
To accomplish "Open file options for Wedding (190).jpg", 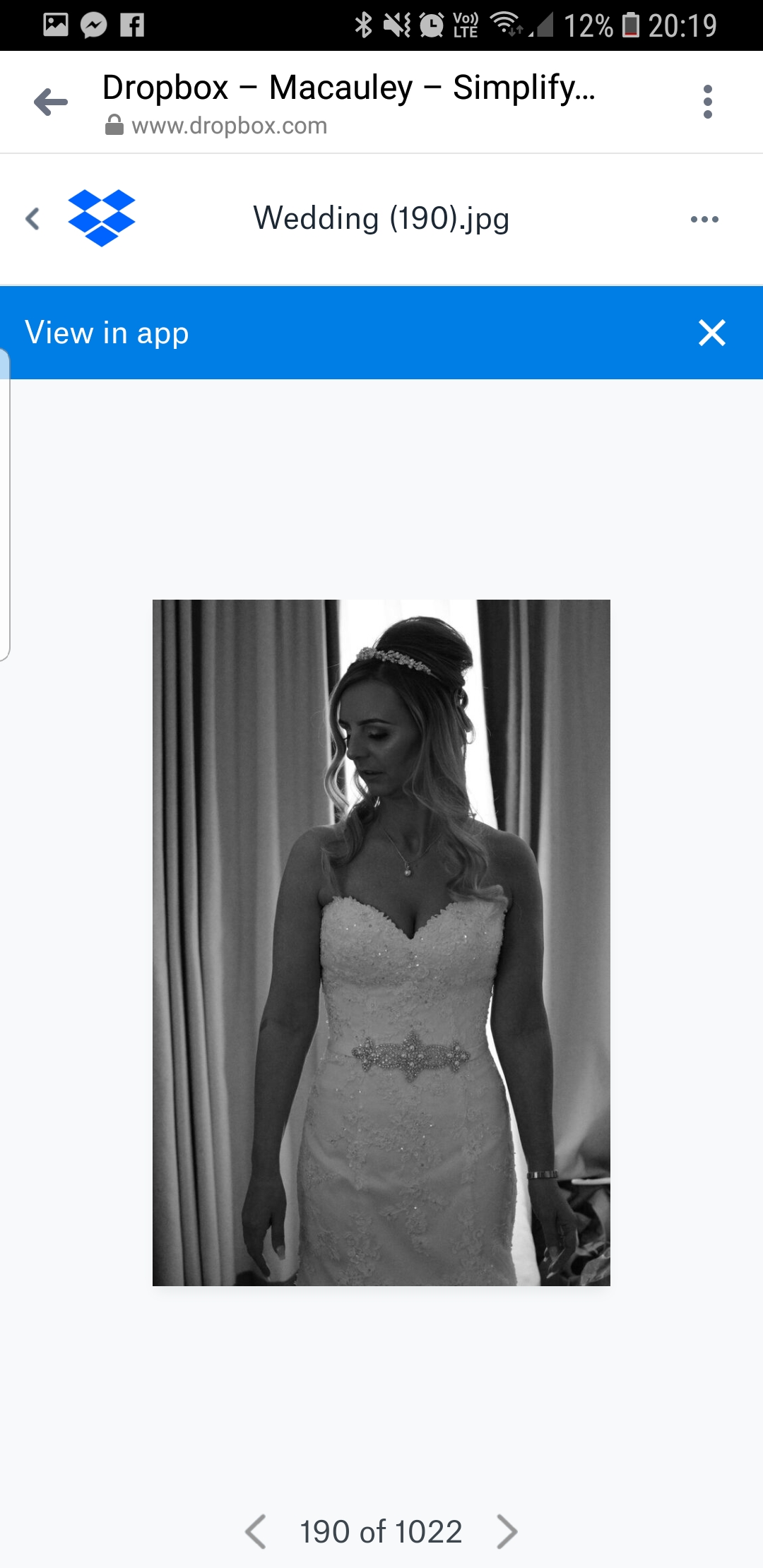I will coord(704,219).
